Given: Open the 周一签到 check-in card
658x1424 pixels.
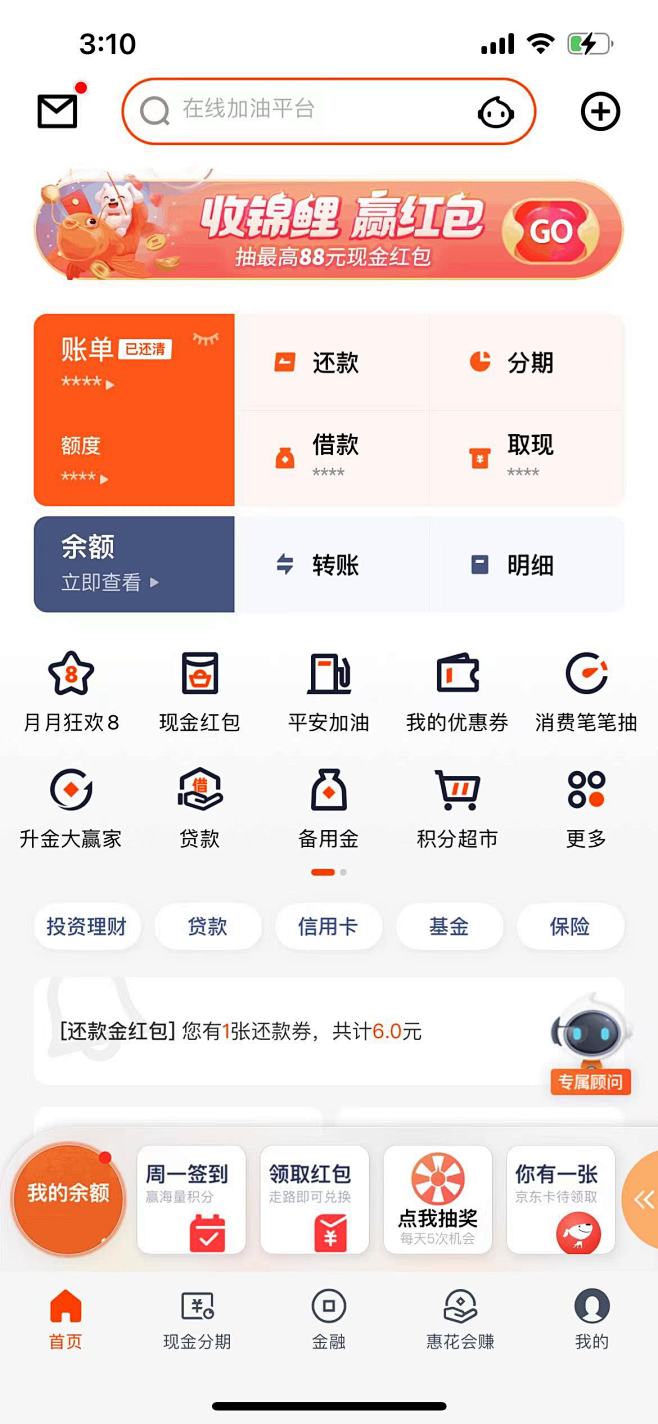Looking at the screenshot, I should click(191, 1200).
